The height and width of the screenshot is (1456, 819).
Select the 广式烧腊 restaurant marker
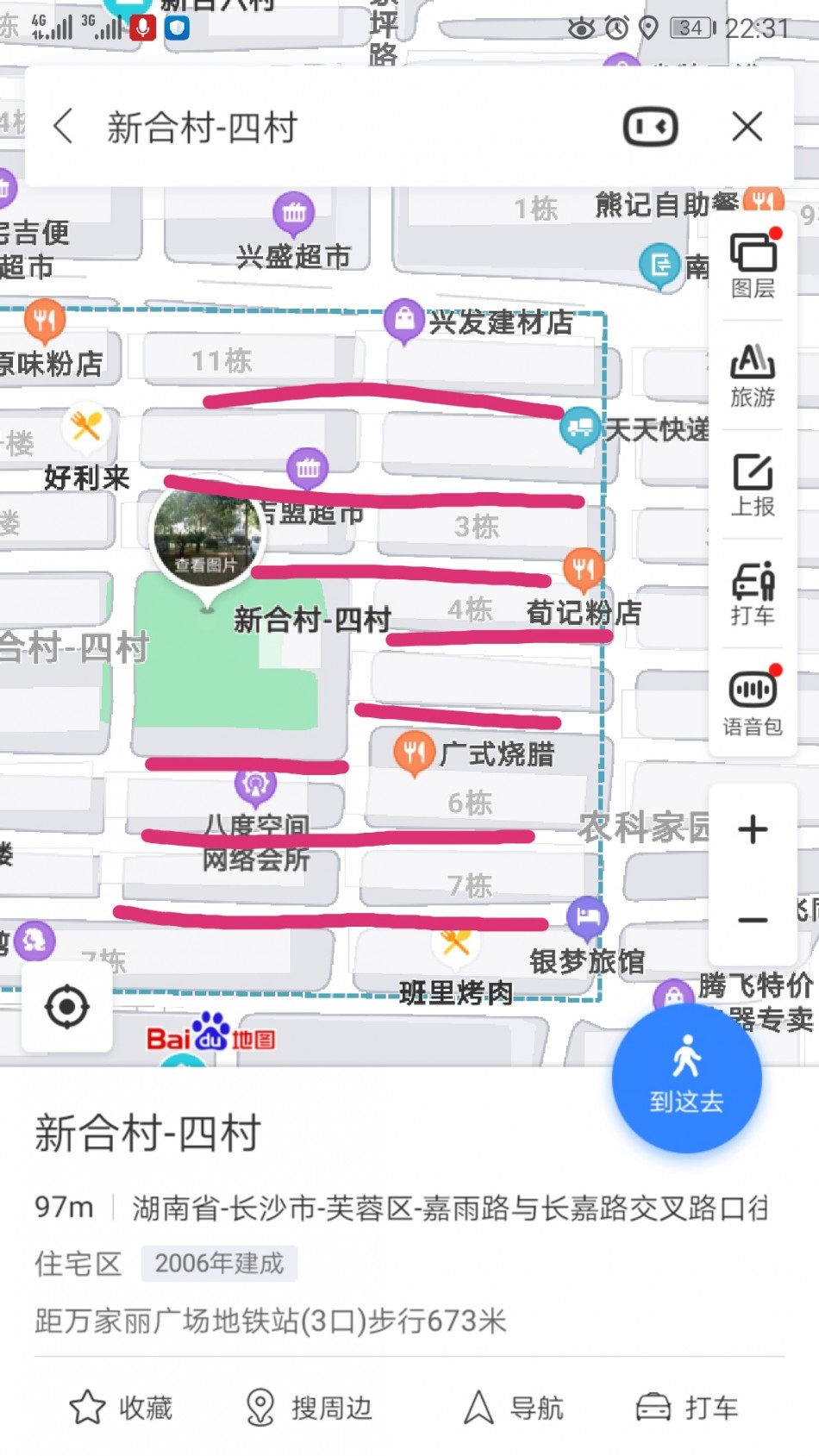[x=414, y=752]
